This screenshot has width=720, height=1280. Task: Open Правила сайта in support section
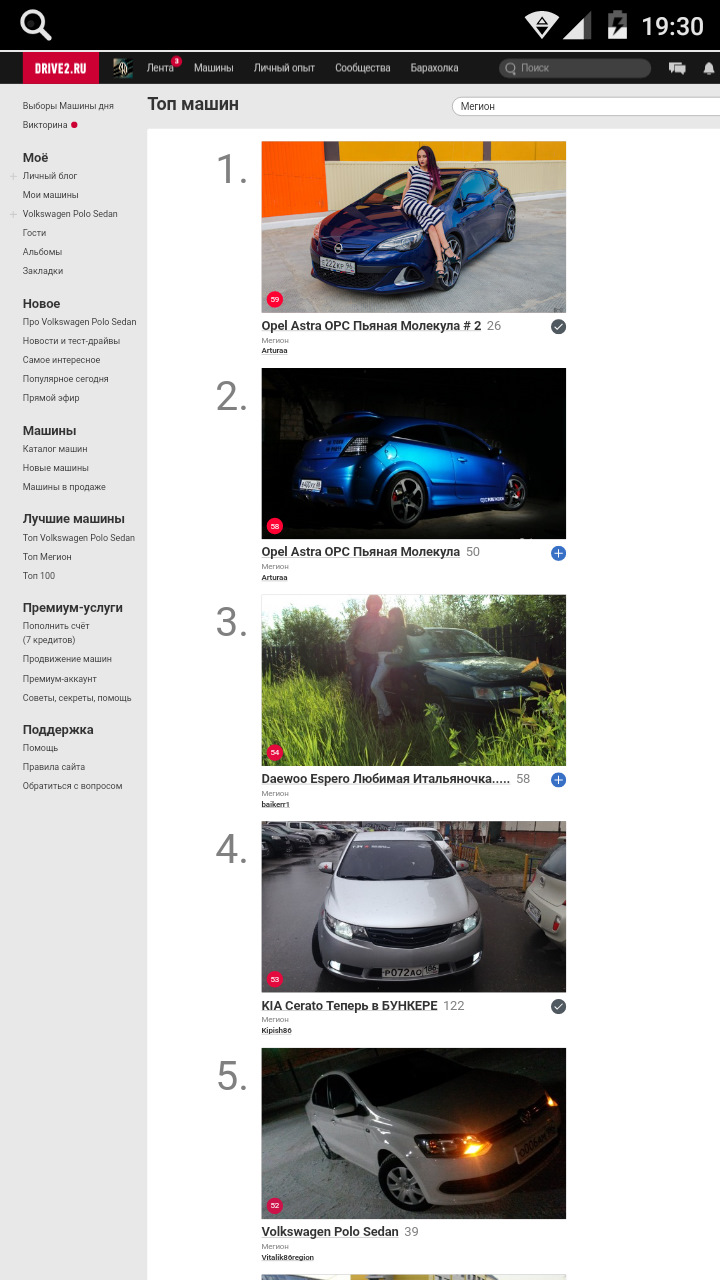54,767
